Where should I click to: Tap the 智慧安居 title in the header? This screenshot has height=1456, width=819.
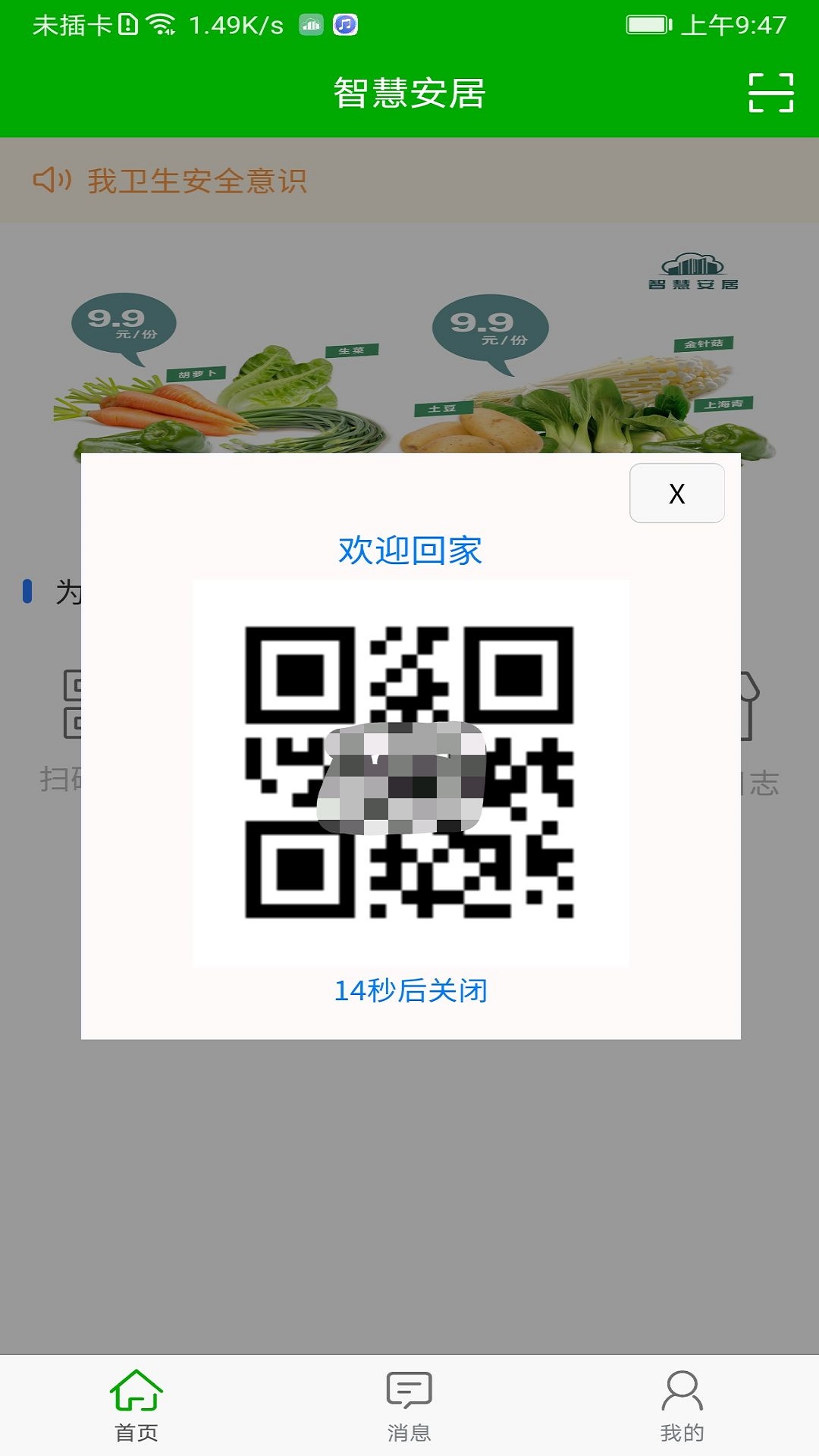(409, 91)
